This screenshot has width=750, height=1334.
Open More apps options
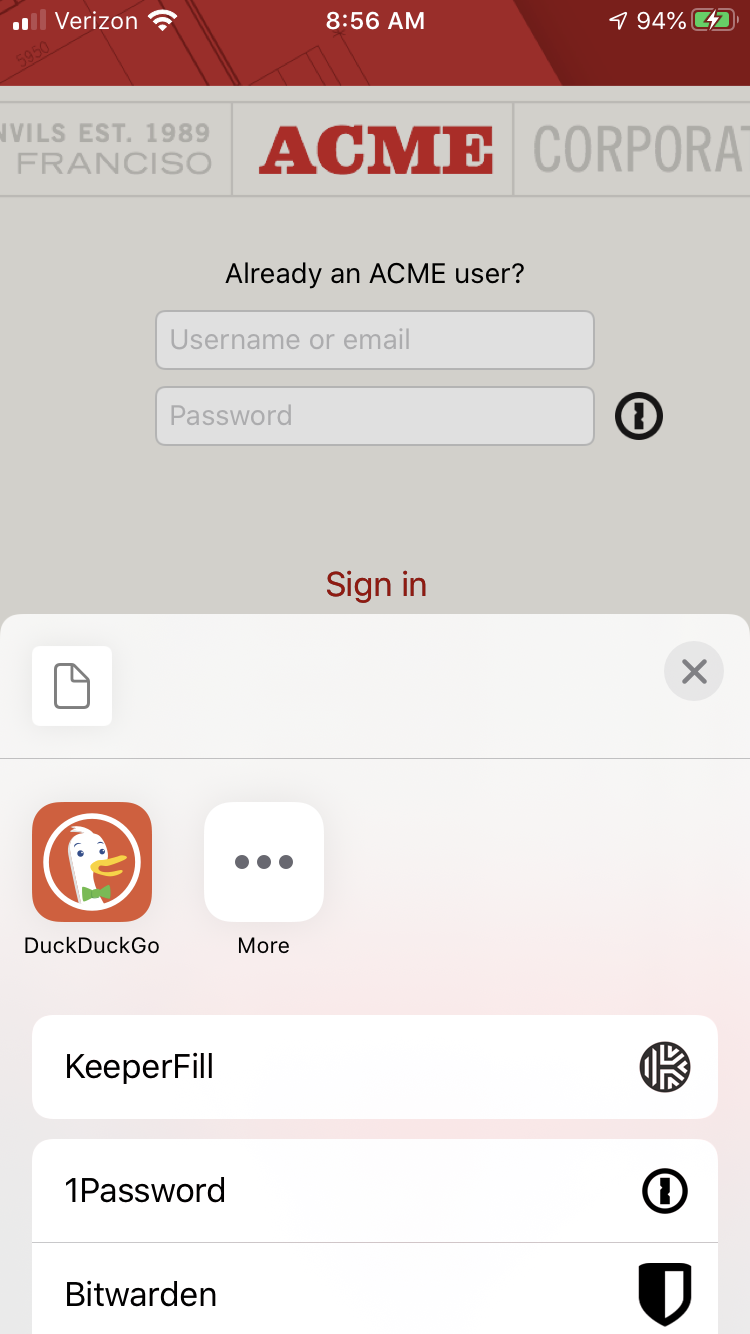(264, 862)
